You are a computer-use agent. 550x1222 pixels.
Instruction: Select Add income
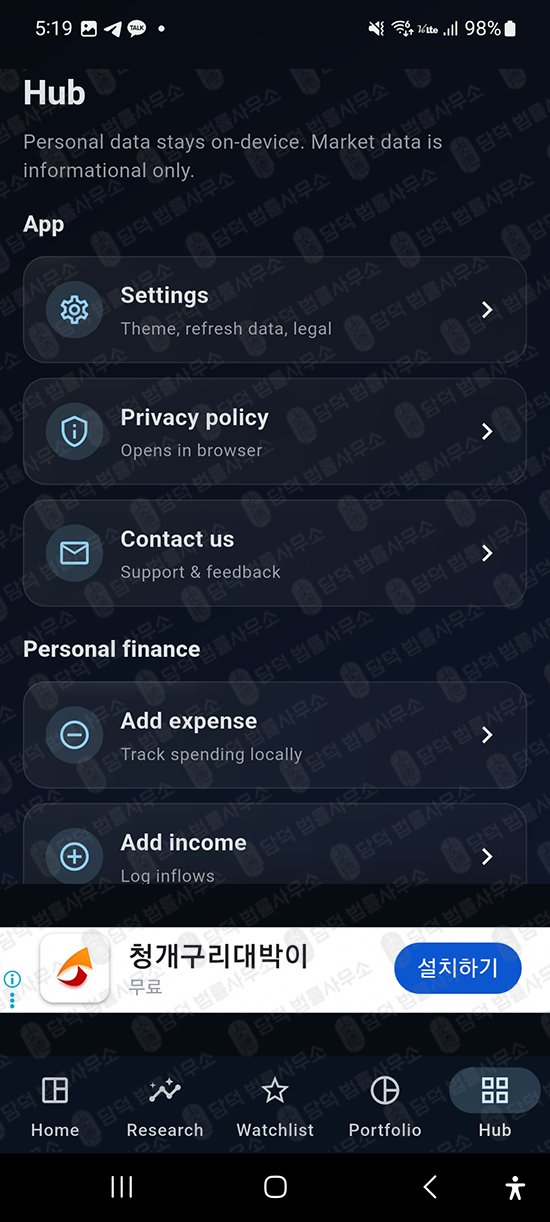[275, 845]
